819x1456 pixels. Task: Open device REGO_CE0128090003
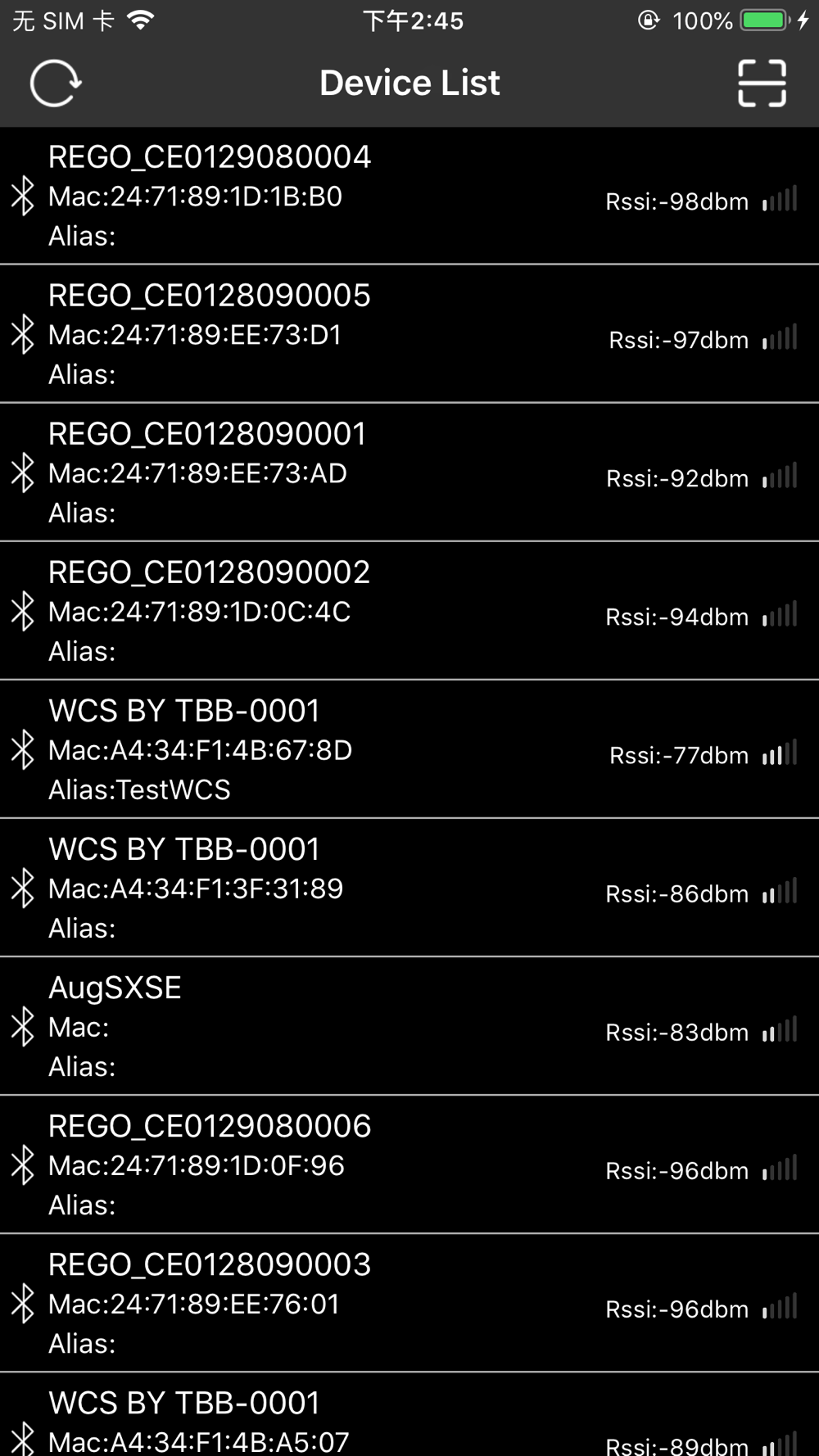[409, 1303]
